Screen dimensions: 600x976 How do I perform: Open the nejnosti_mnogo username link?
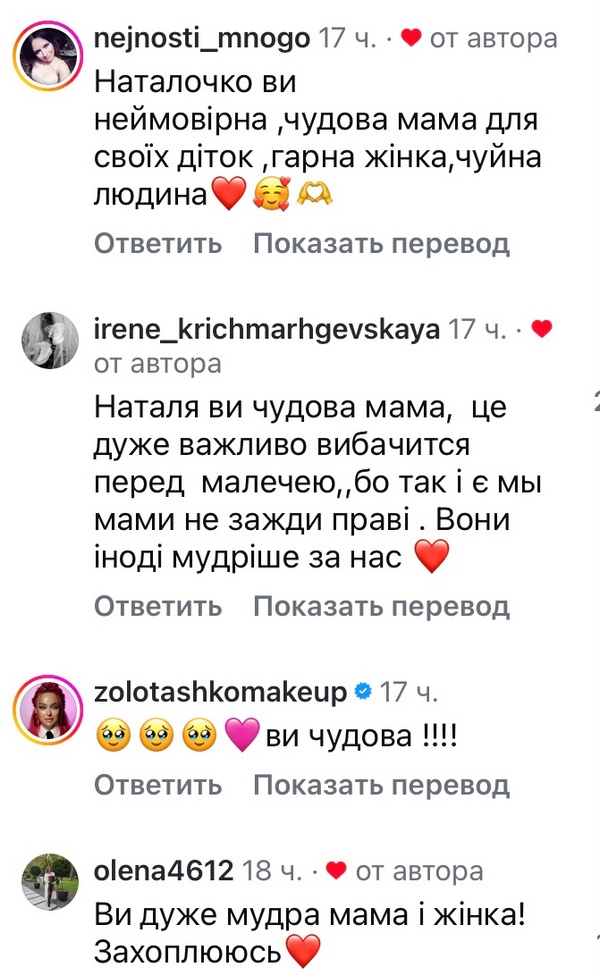201,39
